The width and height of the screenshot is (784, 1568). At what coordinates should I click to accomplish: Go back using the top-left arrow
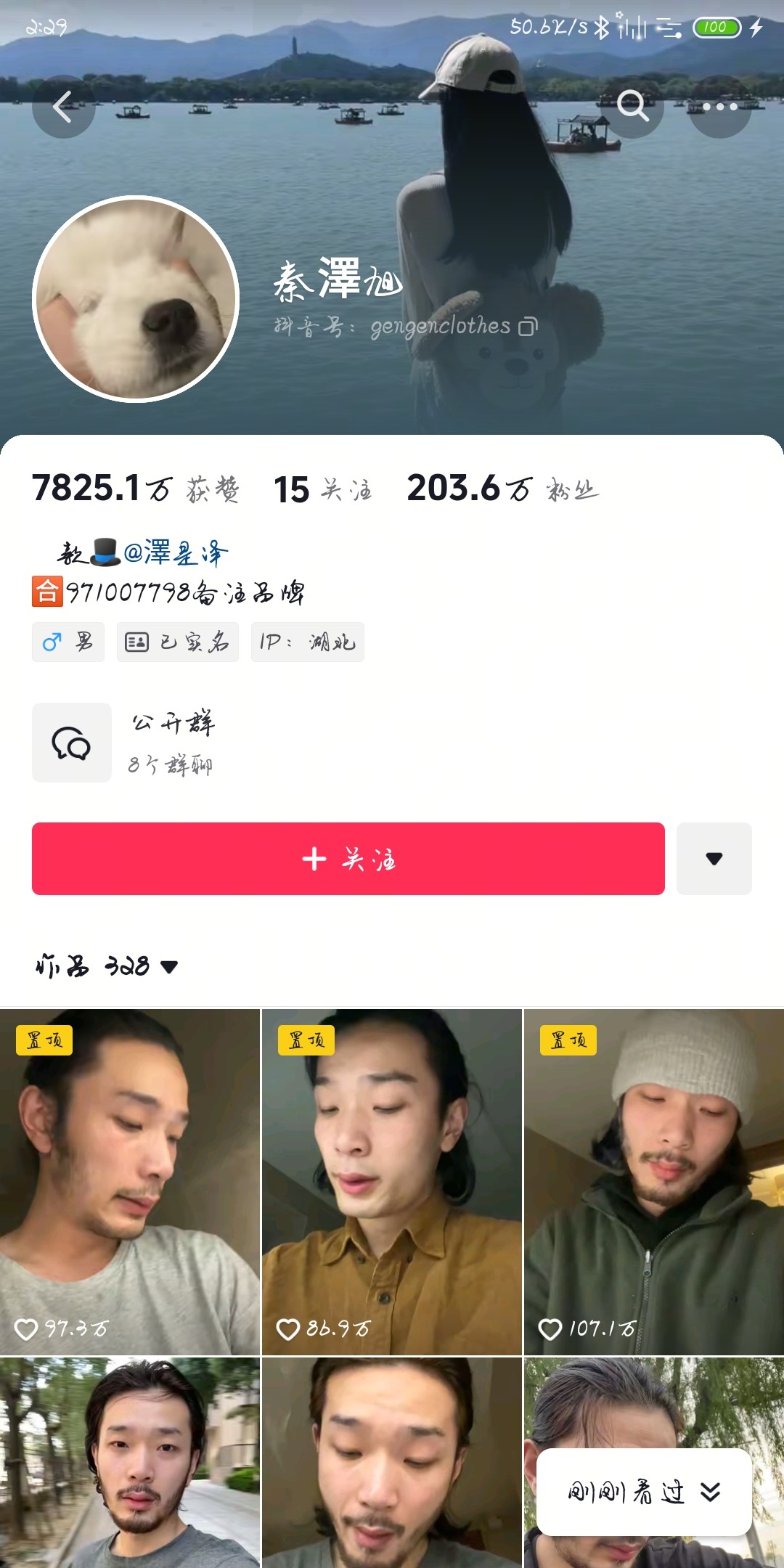63,107
